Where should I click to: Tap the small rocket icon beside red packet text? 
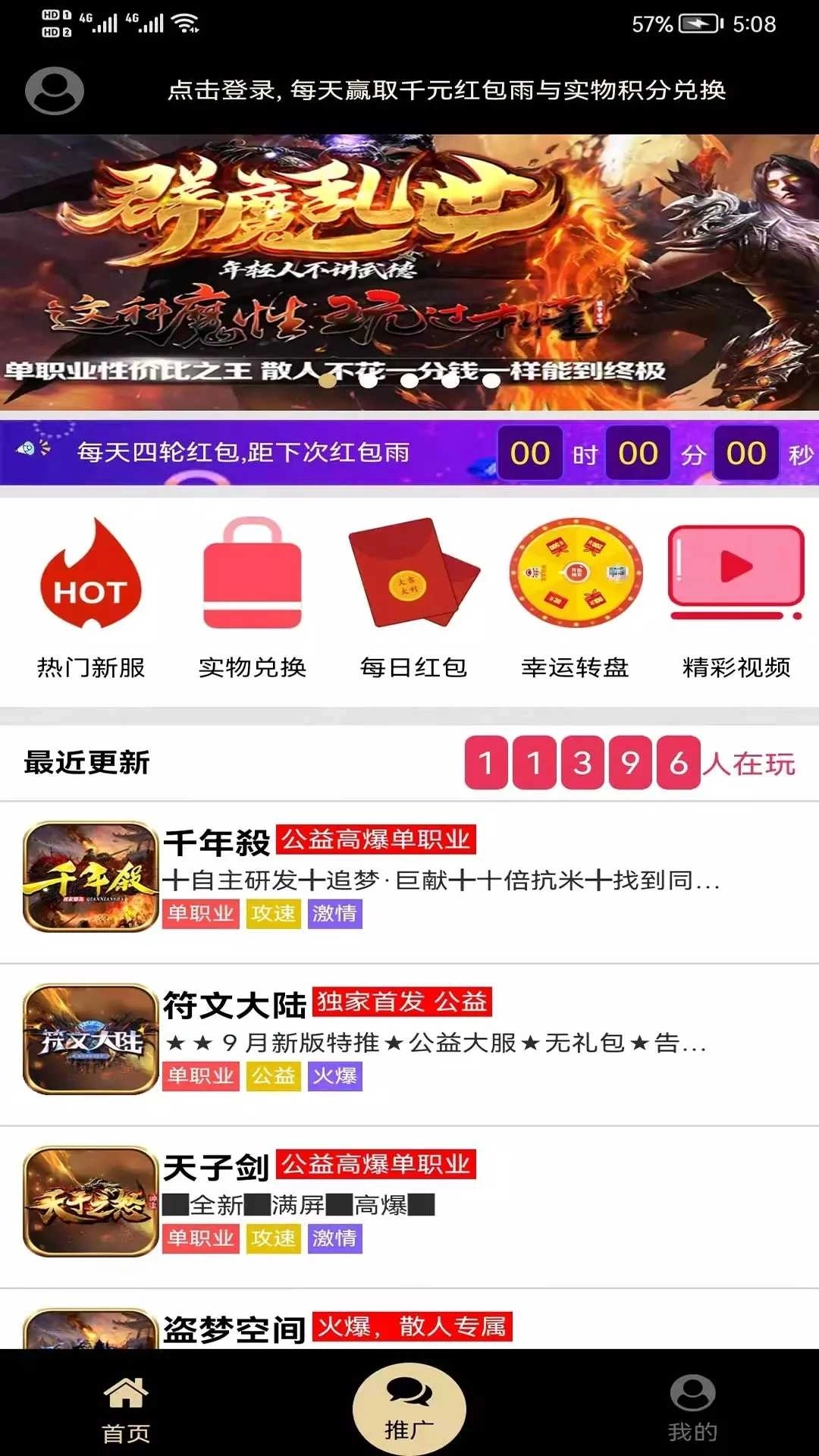(x=29, y=449)
